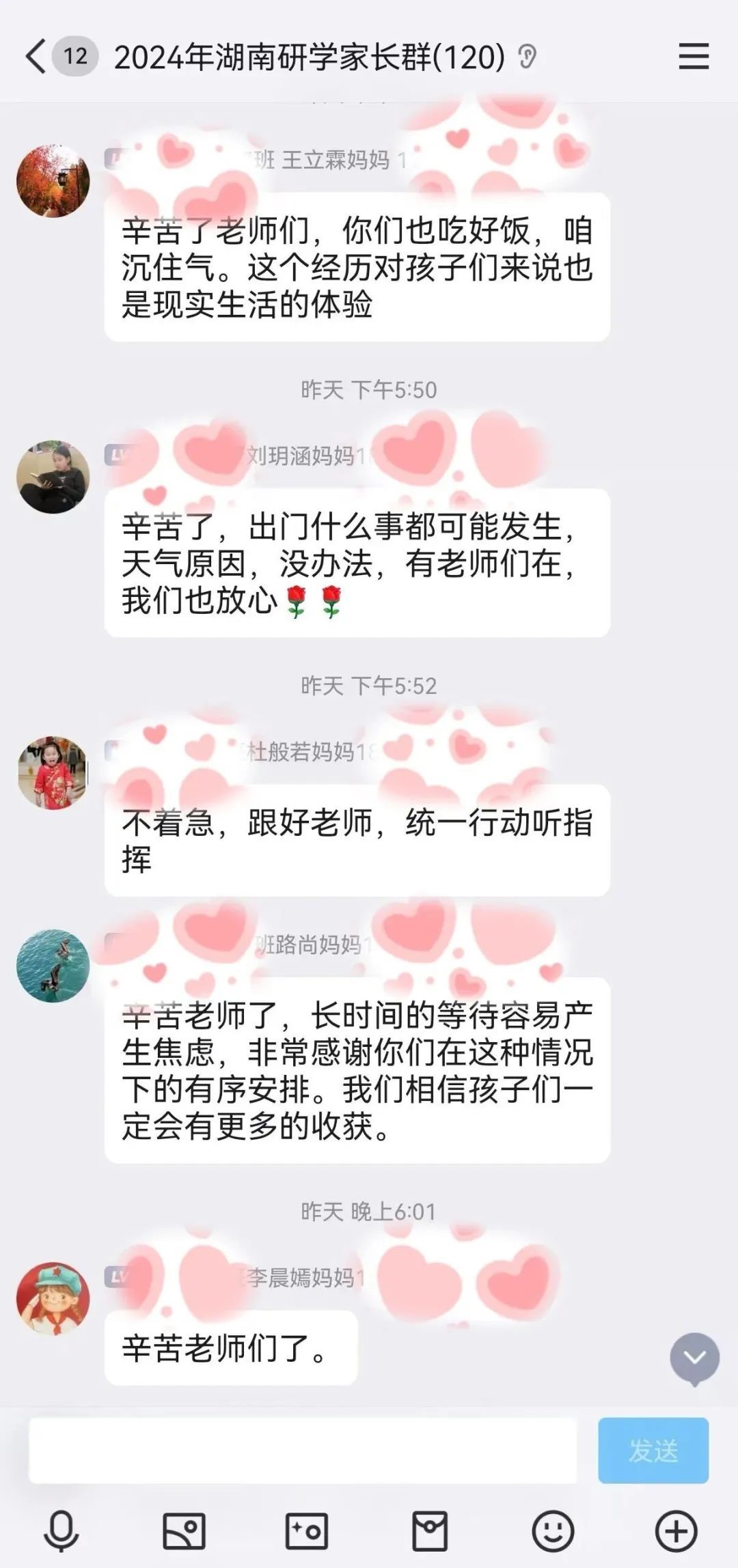Viewport: 738px width, 1568px height.
Task: Open 王立霖妈妈's avatar profile
Action: coord(53,181)
